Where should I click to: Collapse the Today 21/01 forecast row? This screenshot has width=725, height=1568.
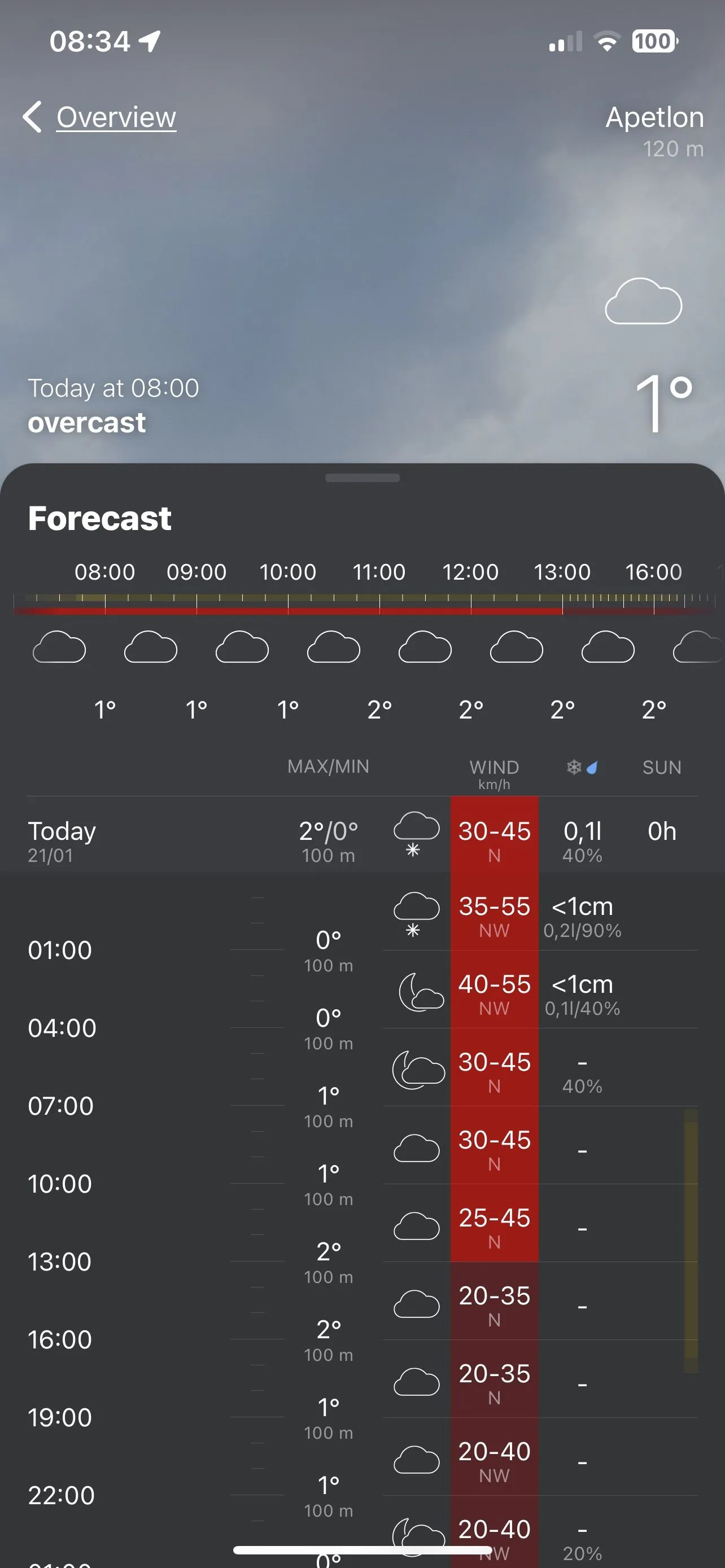182,841
